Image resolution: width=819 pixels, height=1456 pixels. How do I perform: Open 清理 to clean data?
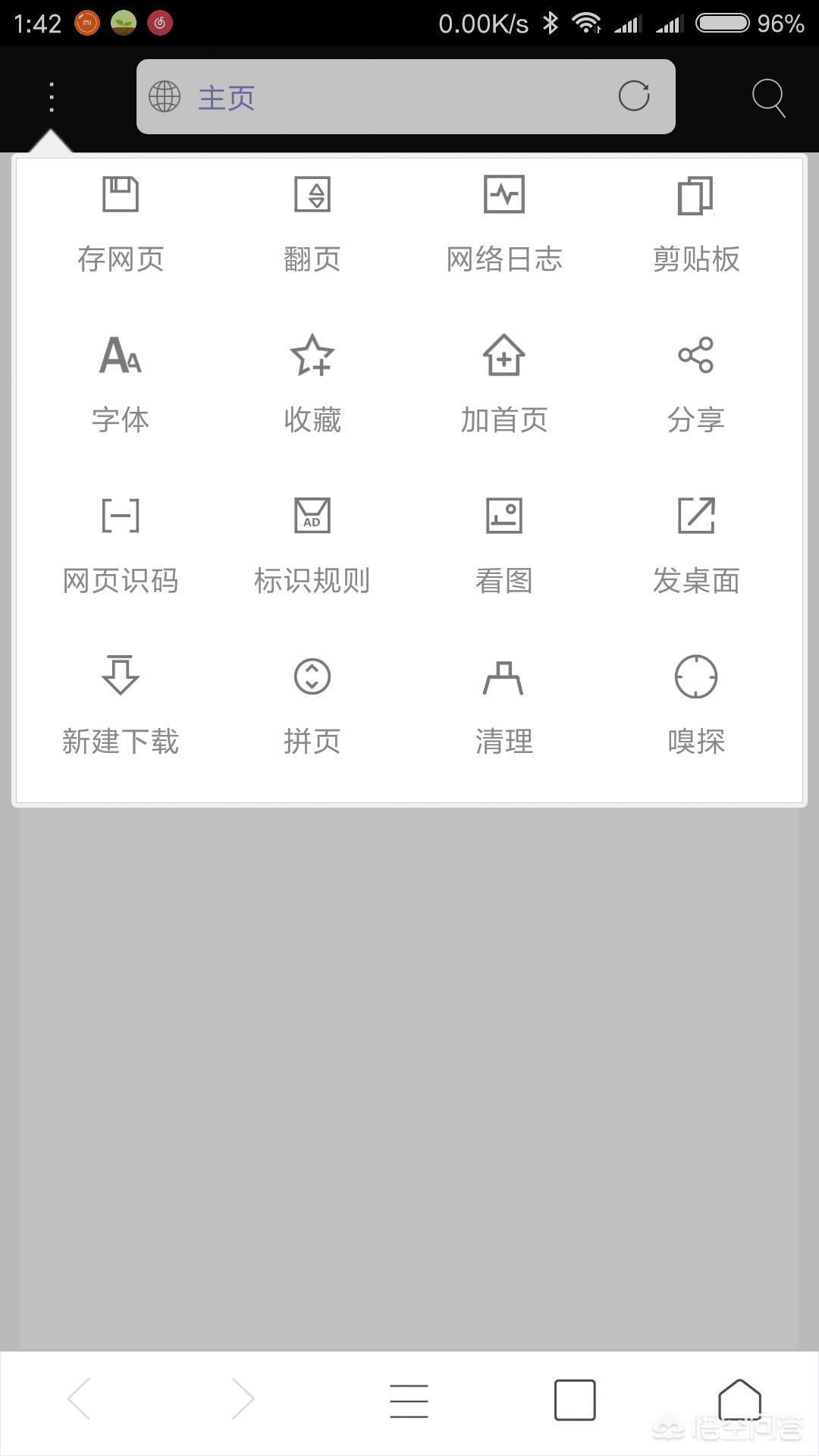504,705
